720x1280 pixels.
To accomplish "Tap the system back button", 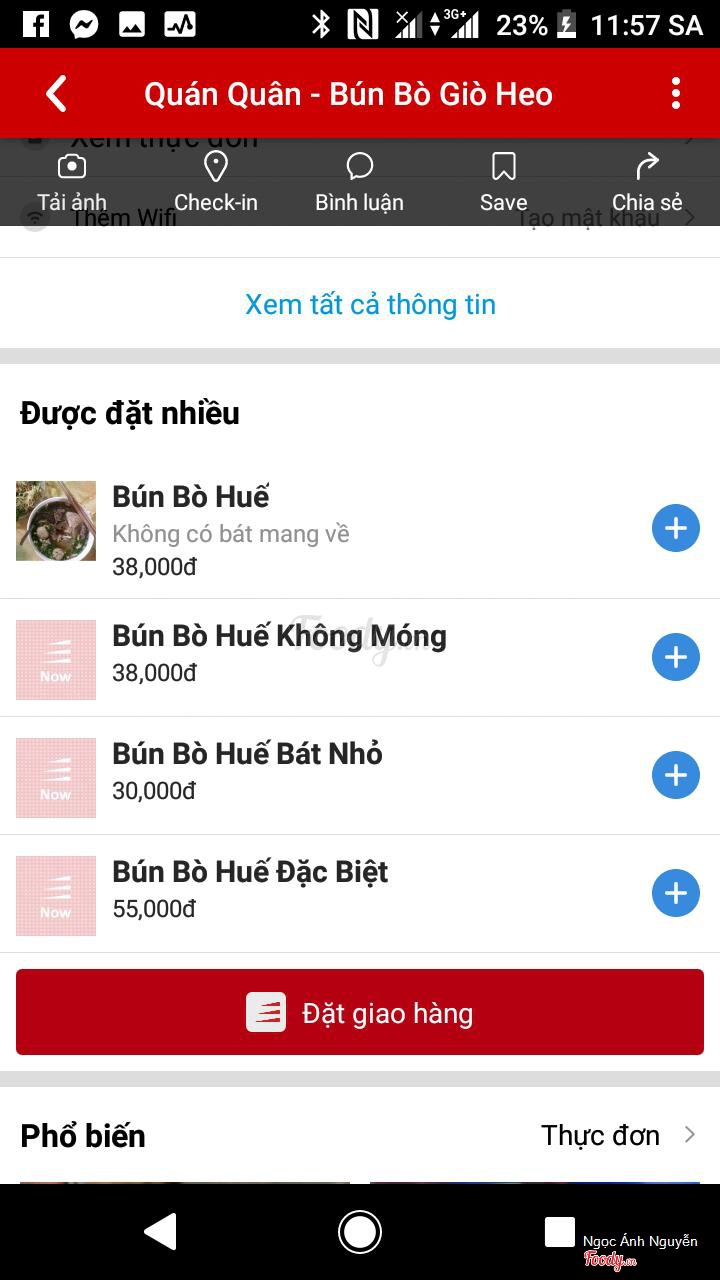I will pyautogui.click(x=161, y=1232).
